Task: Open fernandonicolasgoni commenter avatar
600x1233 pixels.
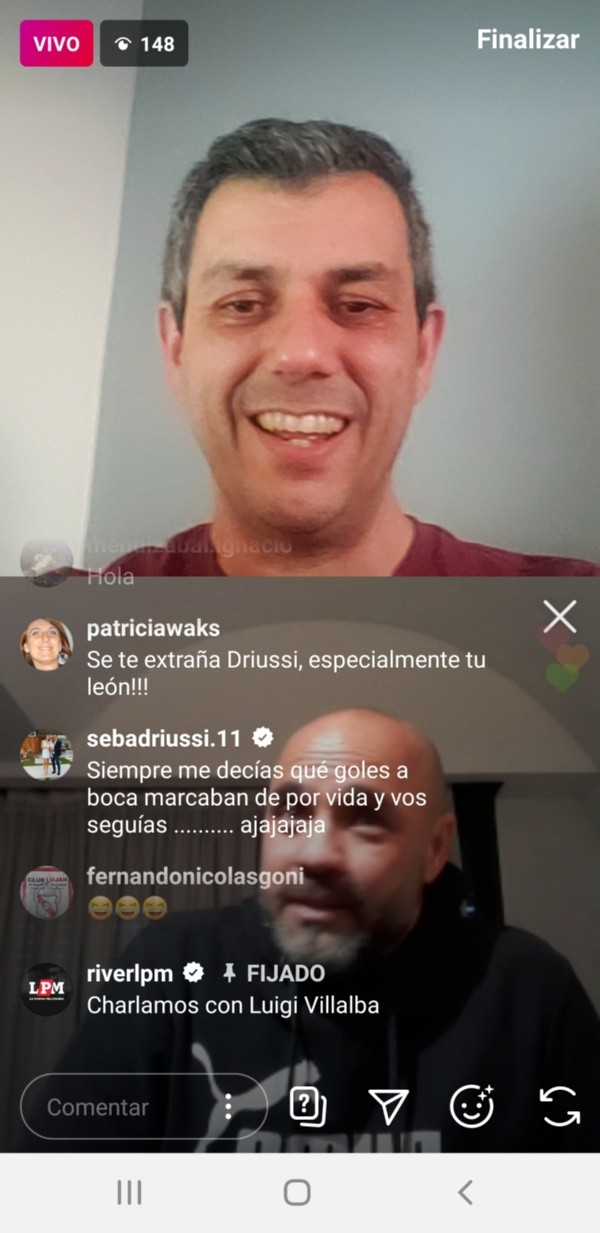Action: (x=46, y=892)
